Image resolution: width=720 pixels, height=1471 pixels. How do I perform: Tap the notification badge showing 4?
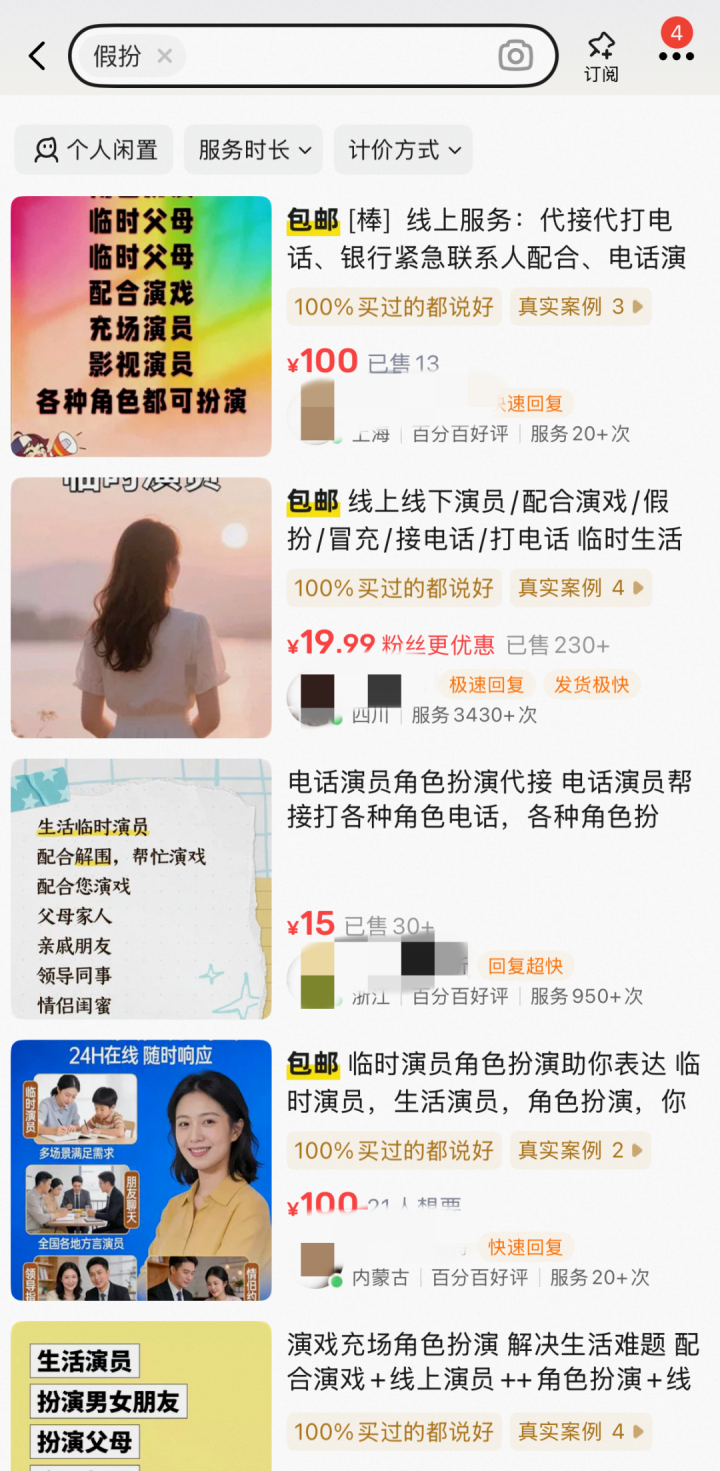675,33
